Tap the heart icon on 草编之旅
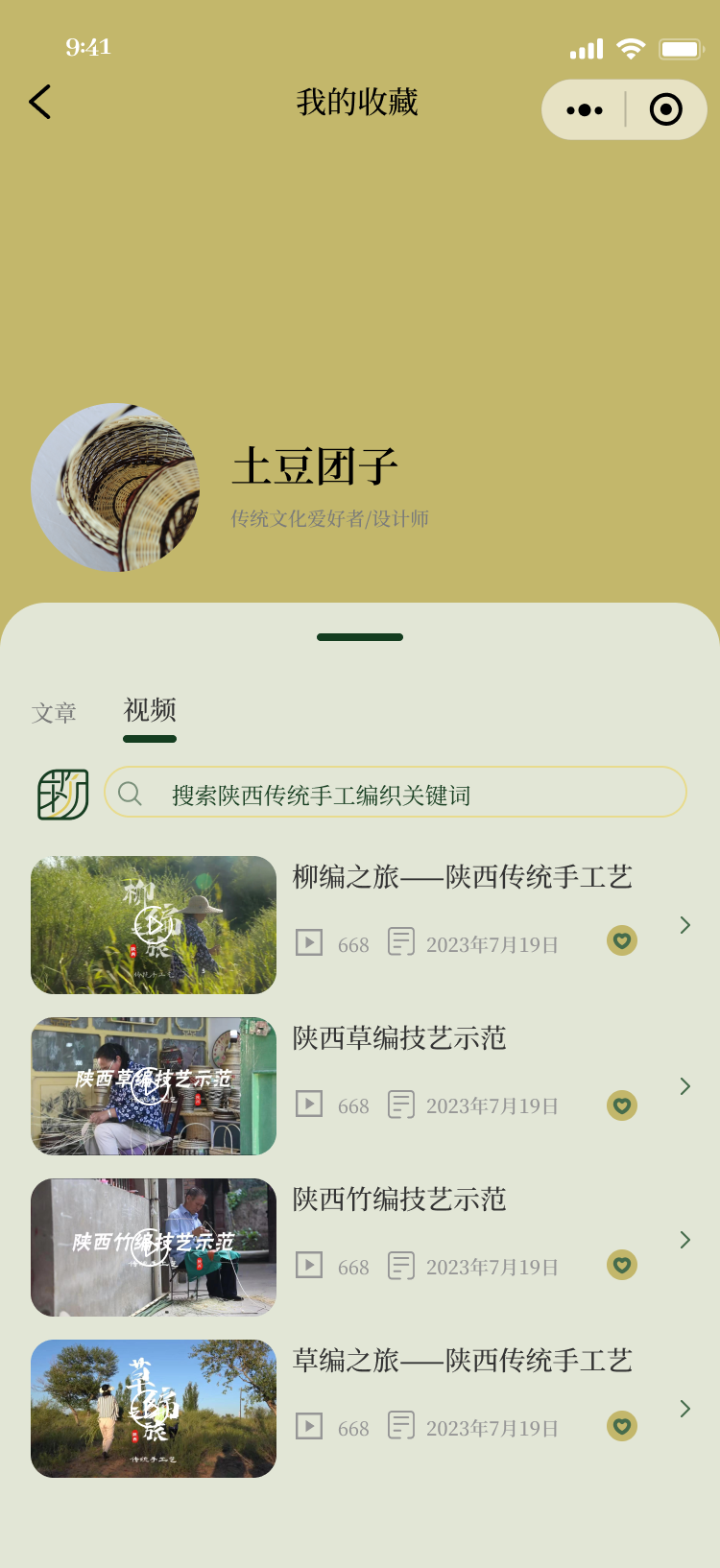Screen dimensions: 720x1568 click(622, 1427)
